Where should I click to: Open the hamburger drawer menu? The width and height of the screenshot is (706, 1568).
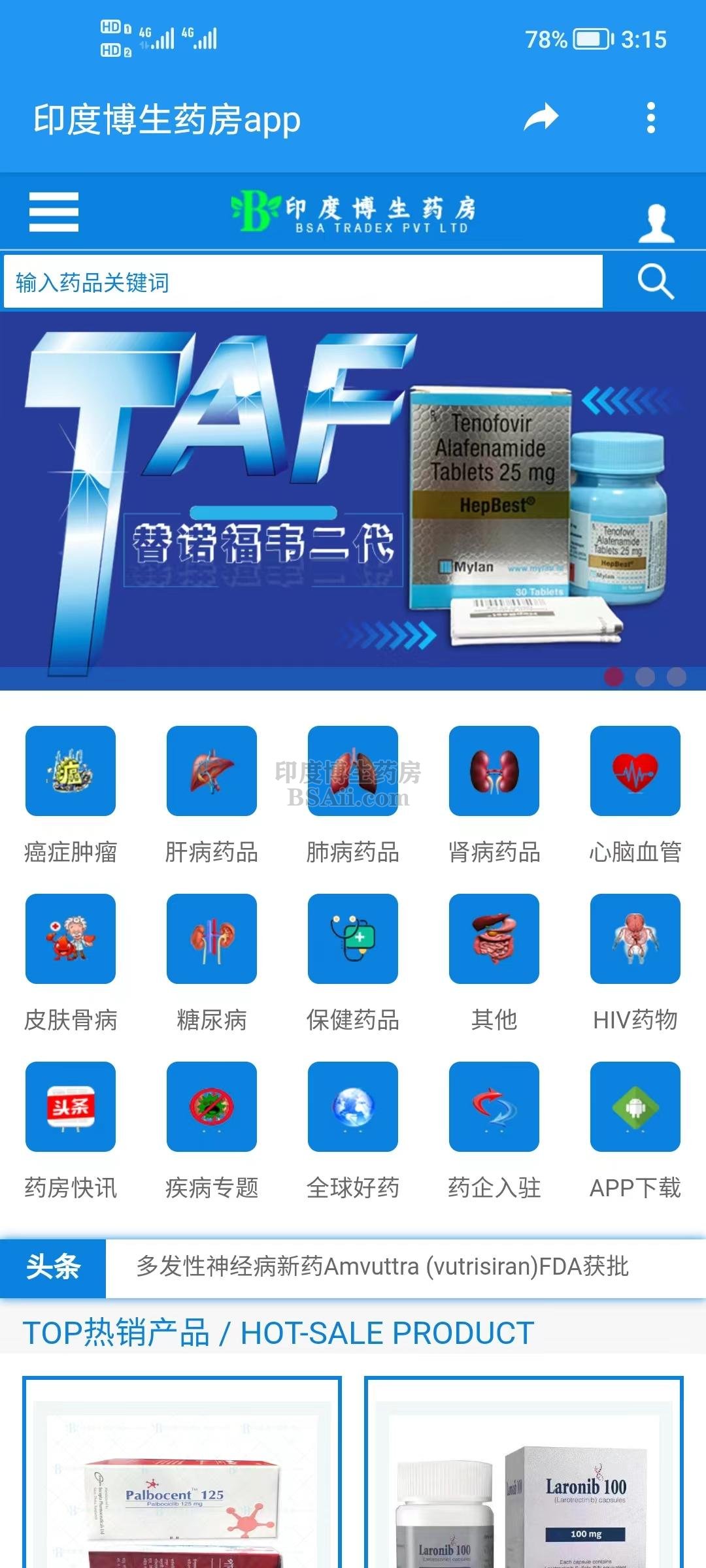[54, 212]
